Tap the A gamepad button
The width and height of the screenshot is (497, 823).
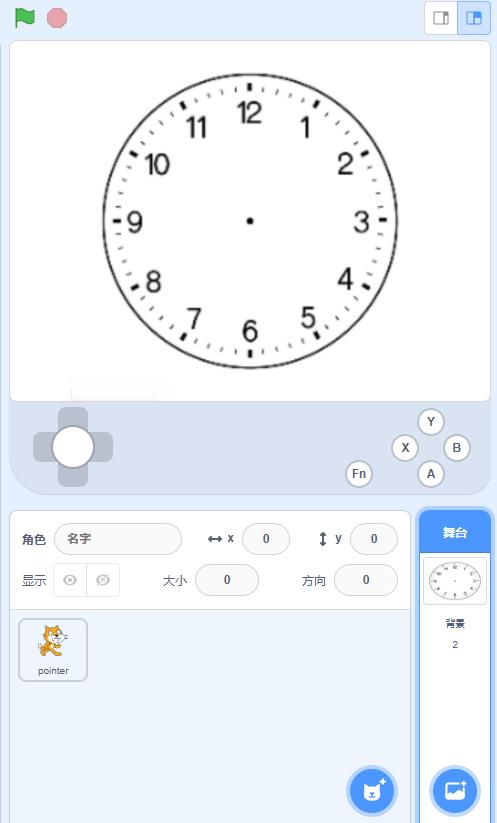pyautogui.click(x=431, y=473)
